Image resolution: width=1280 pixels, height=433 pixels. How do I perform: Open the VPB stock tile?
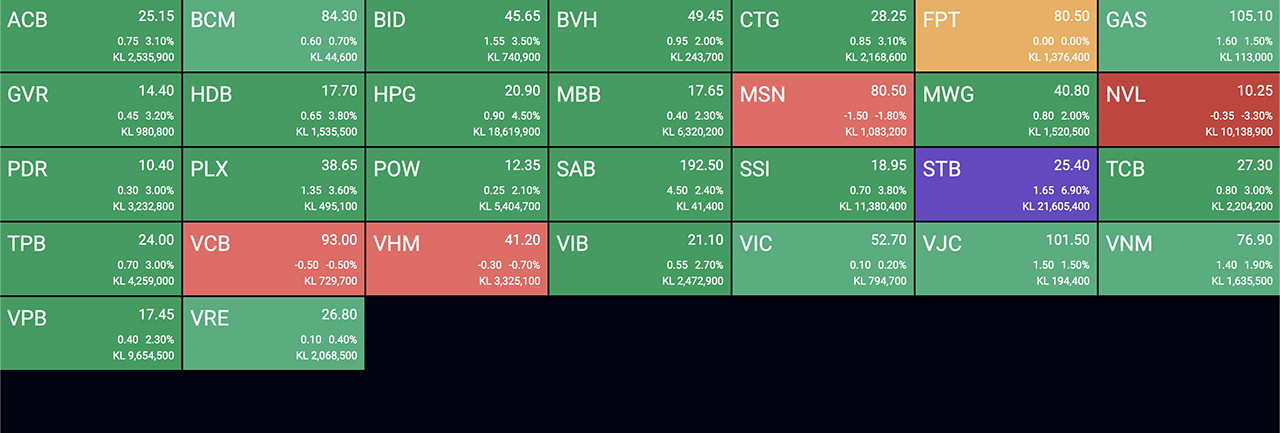click(x=91, y=333)
